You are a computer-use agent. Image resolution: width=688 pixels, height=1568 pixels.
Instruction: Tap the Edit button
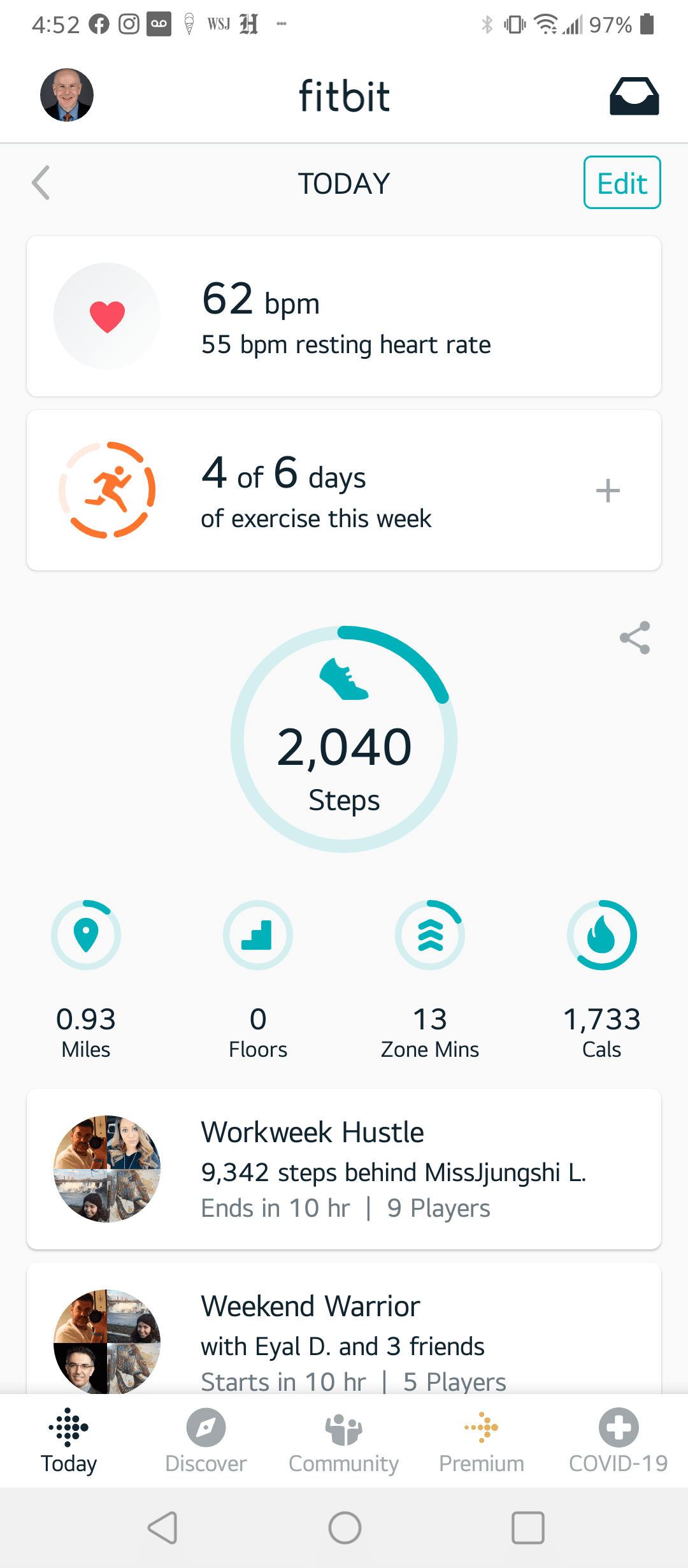621,183
